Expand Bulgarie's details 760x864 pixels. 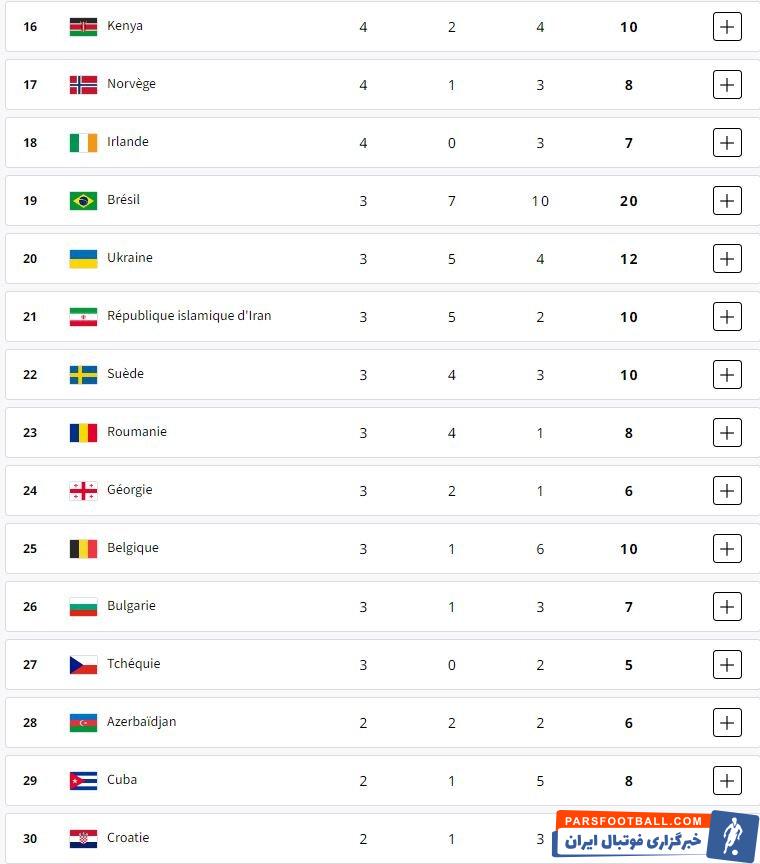[x=727, y=607]
